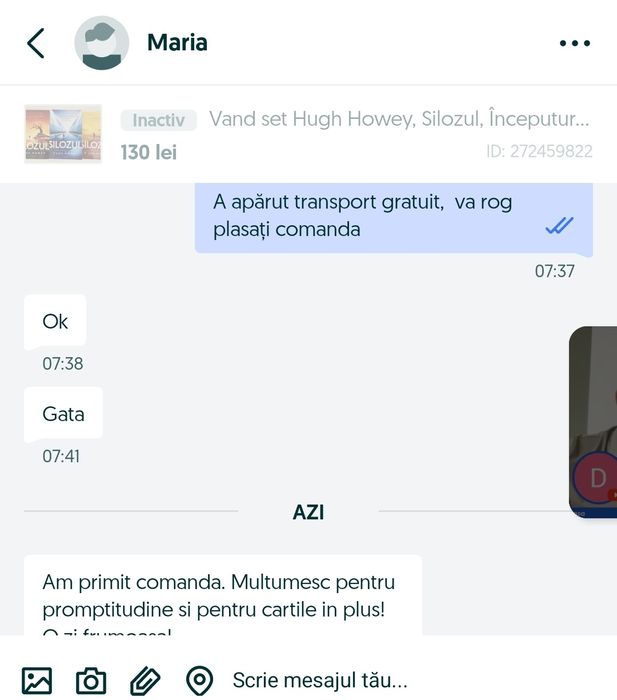Open the camera to take a photo
617x700 pixels.
click(91, 681)
